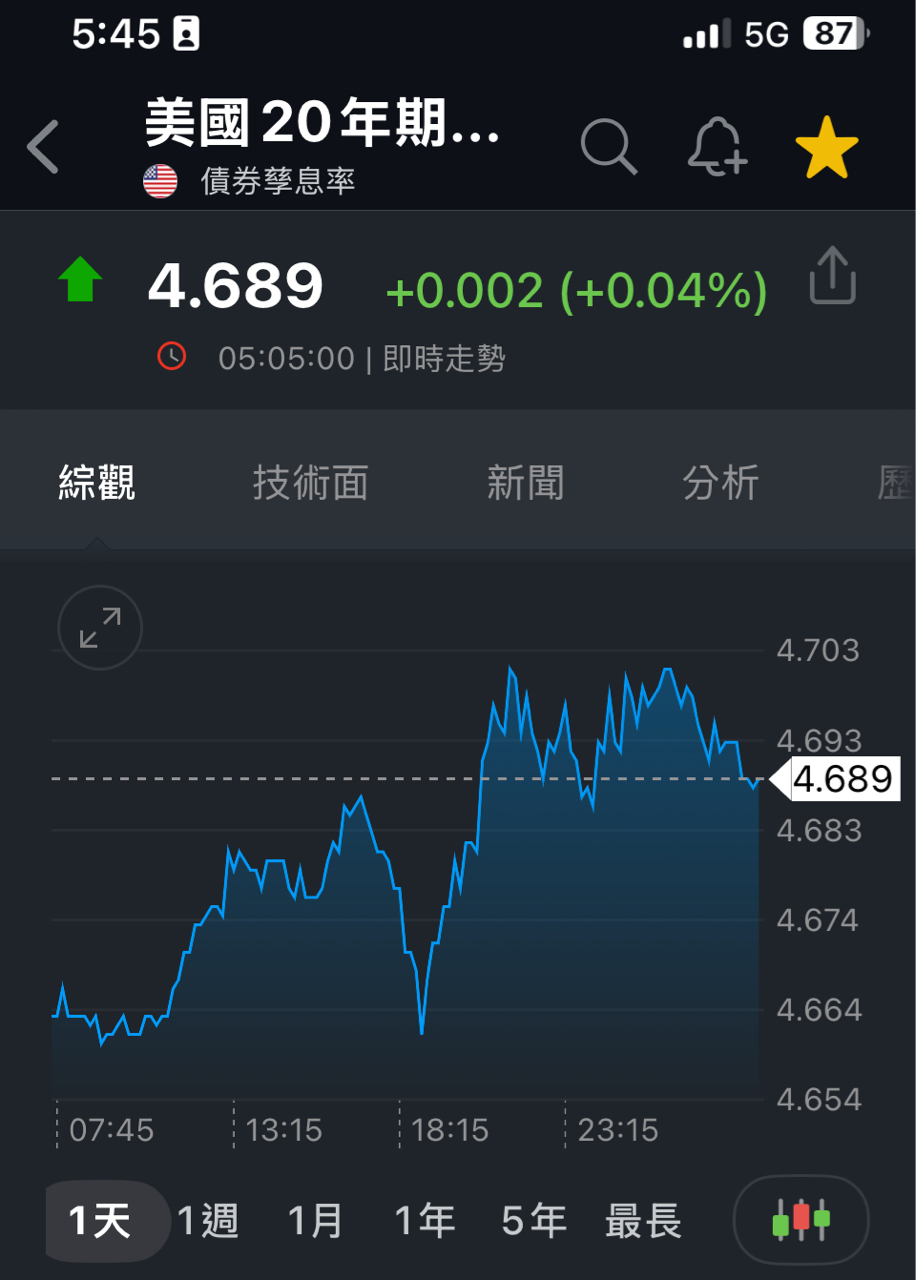Image resolution: width=916 pixels, height=1280 pixels.
Task: Share this bond yield quote
Action: coord(832,276)
